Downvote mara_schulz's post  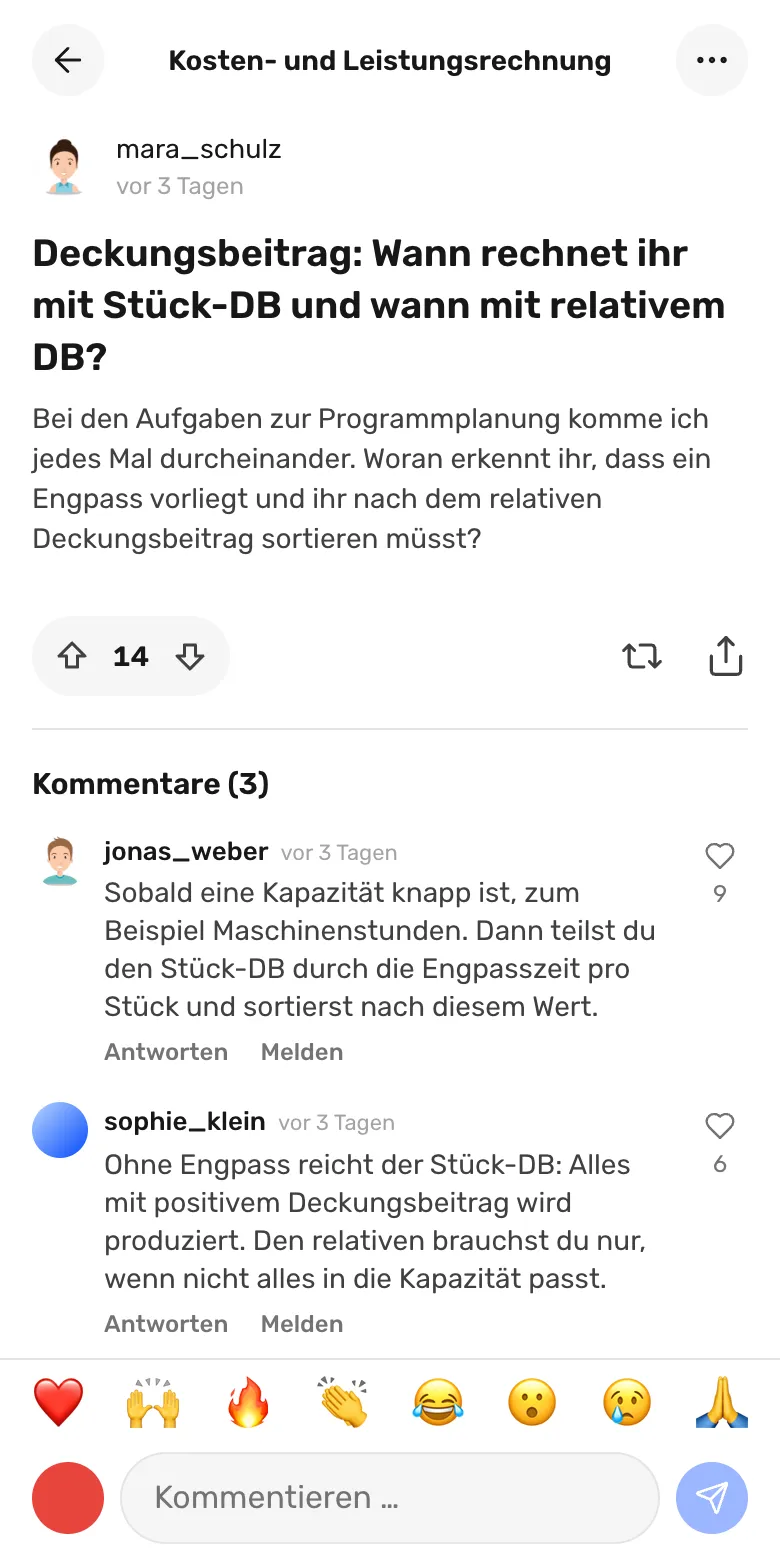click(x=190, y=656)
